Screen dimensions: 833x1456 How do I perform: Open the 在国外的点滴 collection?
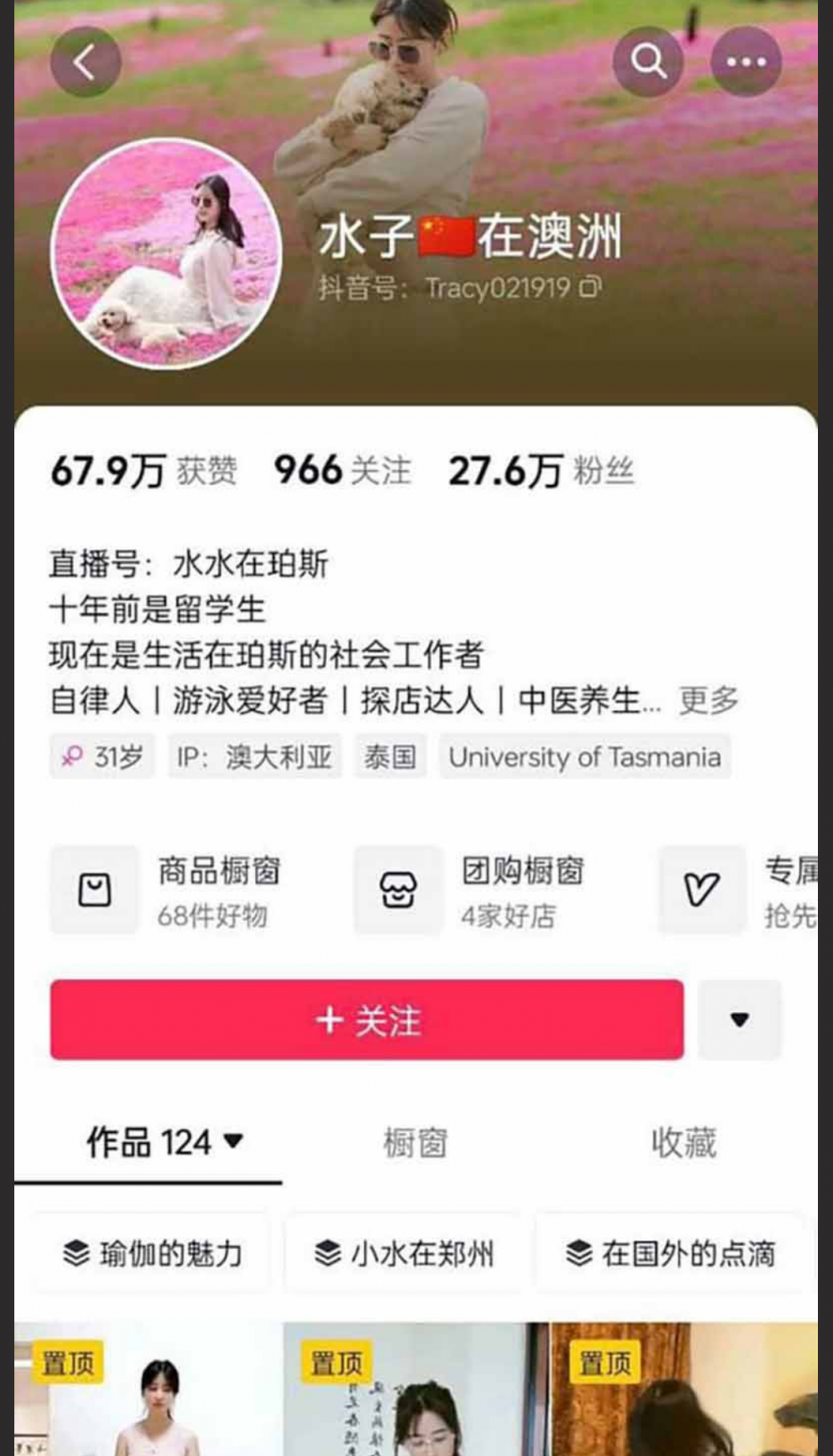click(x=671, y=1253)
